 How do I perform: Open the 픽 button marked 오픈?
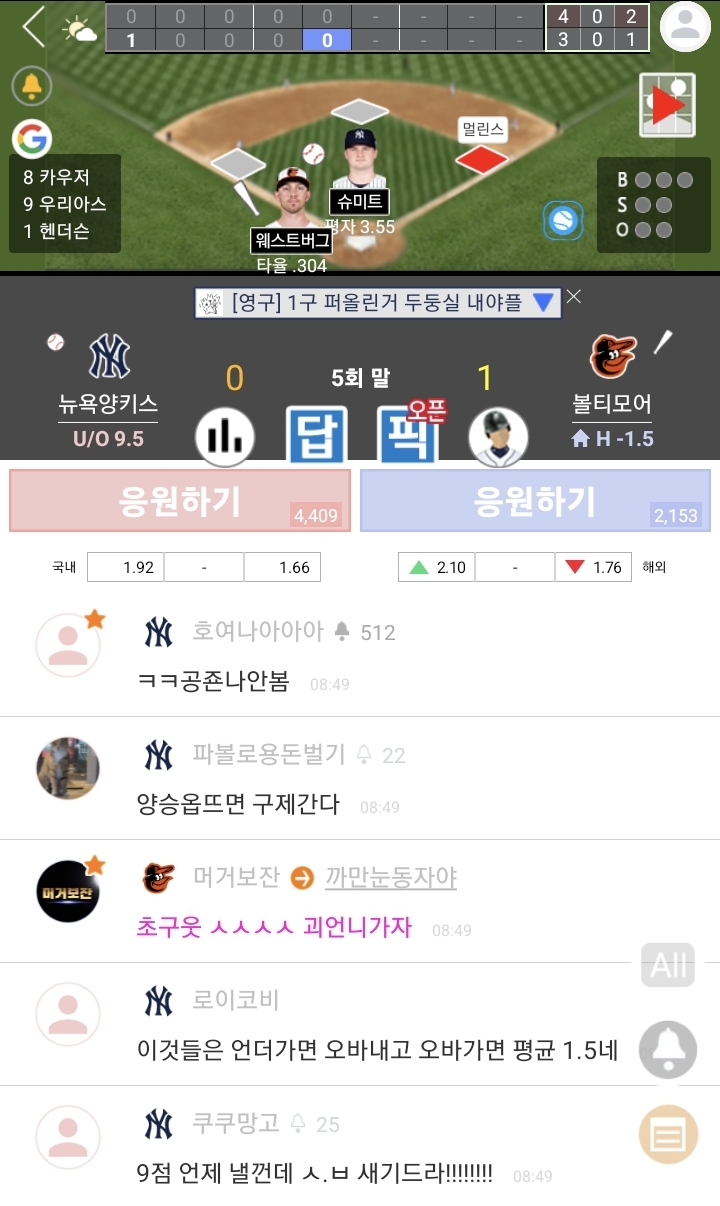(407, 435)
